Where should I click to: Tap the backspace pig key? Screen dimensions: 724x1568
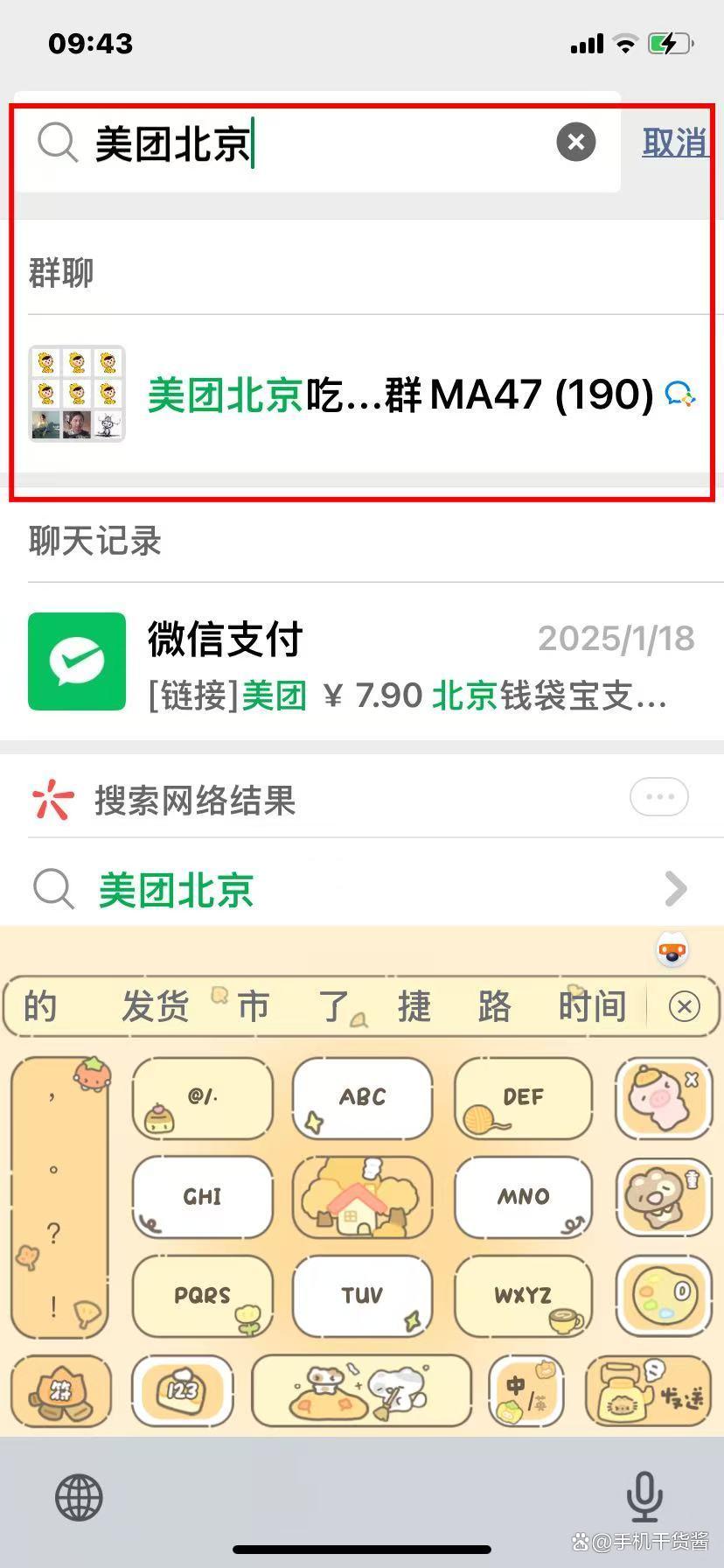[662, 1098]
